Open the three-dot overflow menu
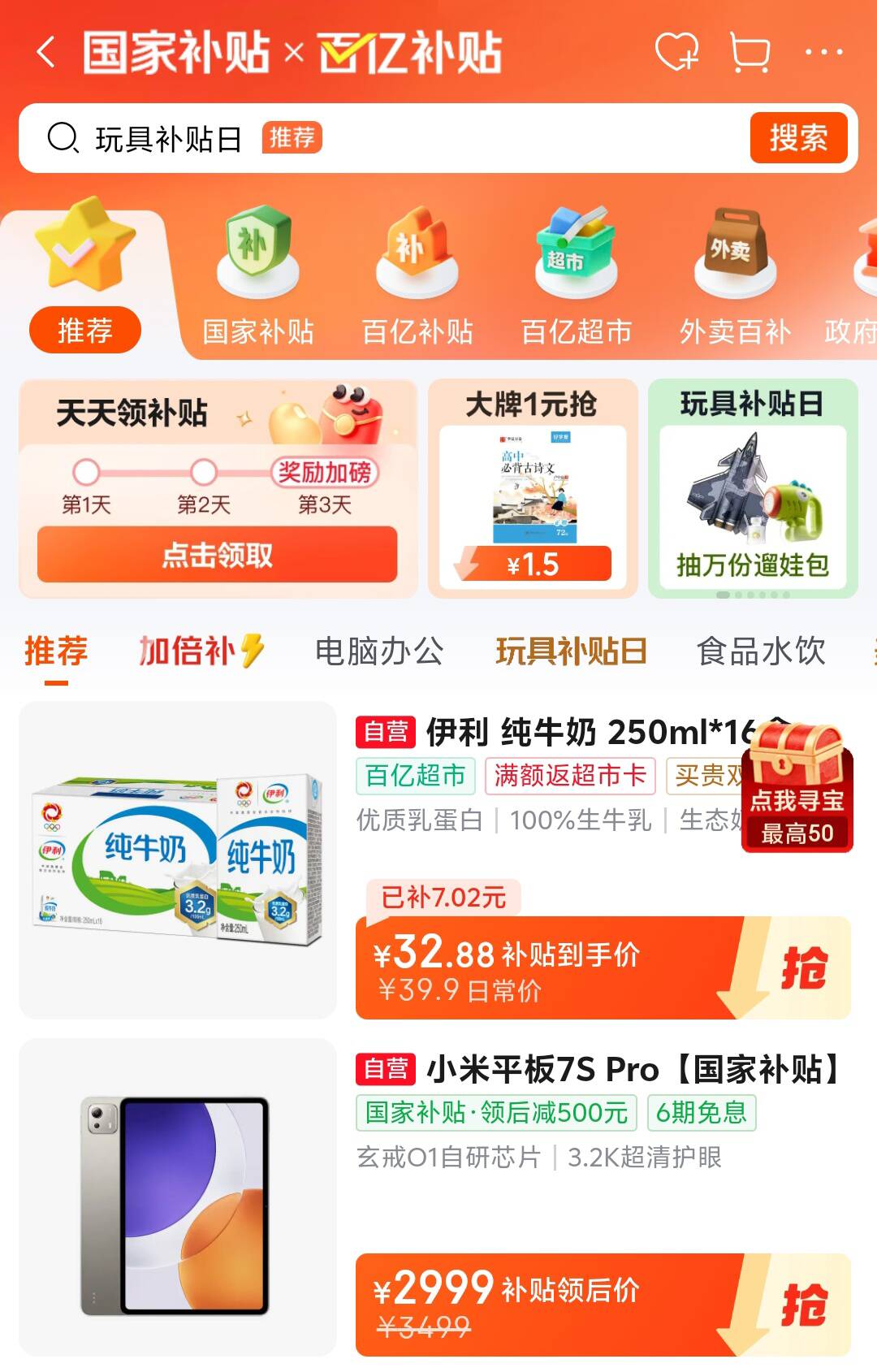Viewport: 877px width, 1372px height. (823, 53)
